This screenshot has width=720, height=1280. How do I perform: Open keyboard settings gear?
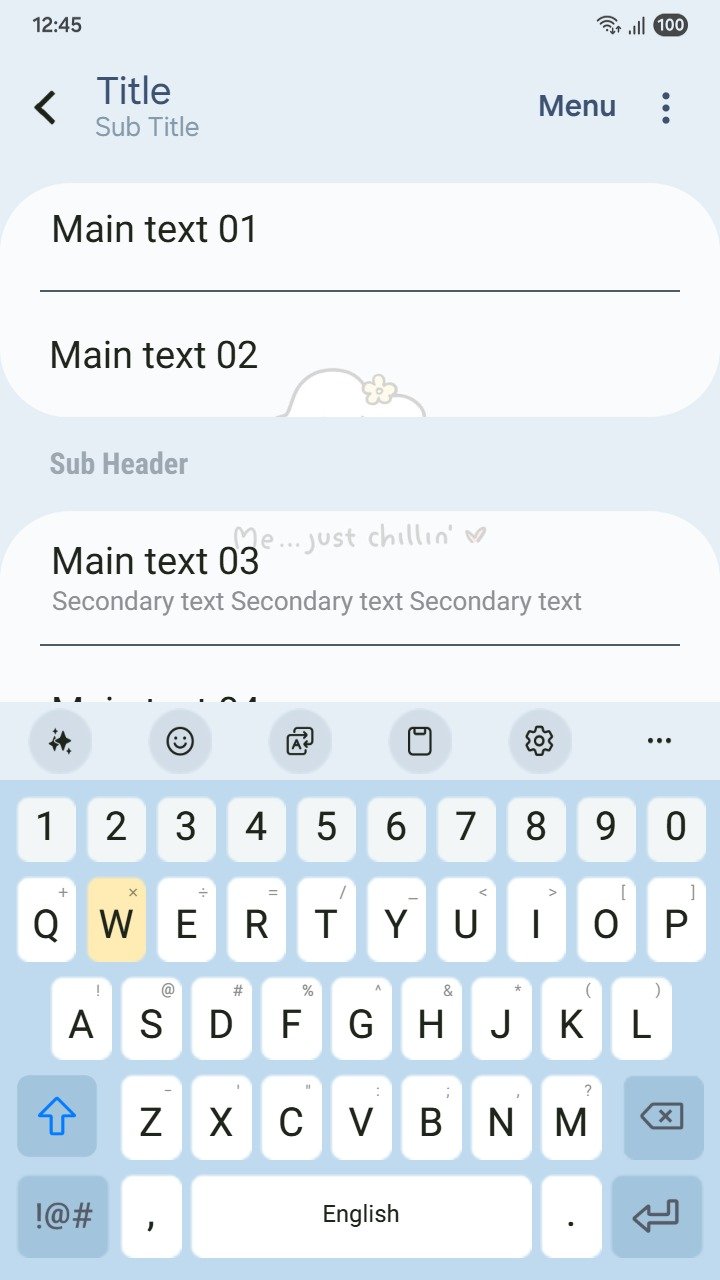pos(540,741)
